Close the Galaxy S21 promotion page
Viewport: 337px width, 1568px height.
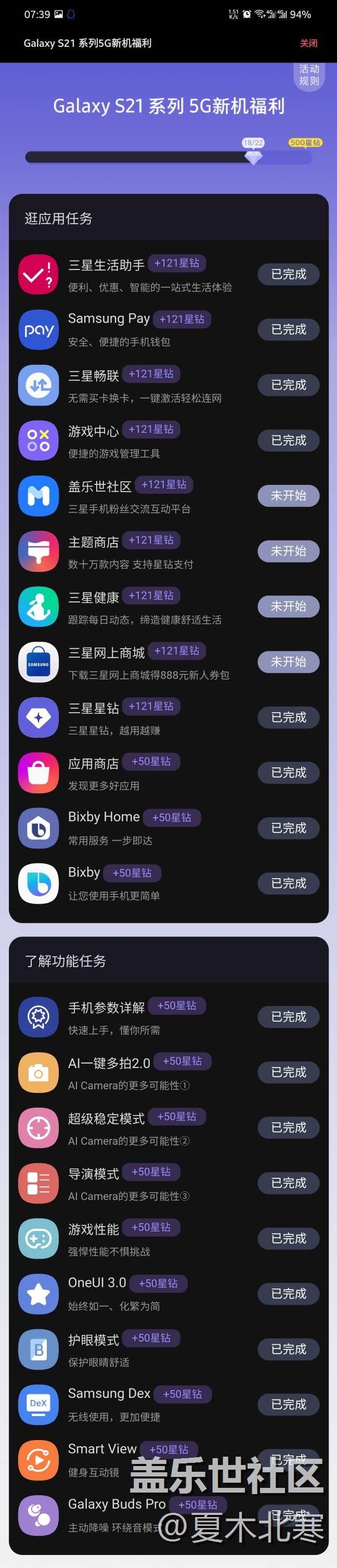point(308,43)
